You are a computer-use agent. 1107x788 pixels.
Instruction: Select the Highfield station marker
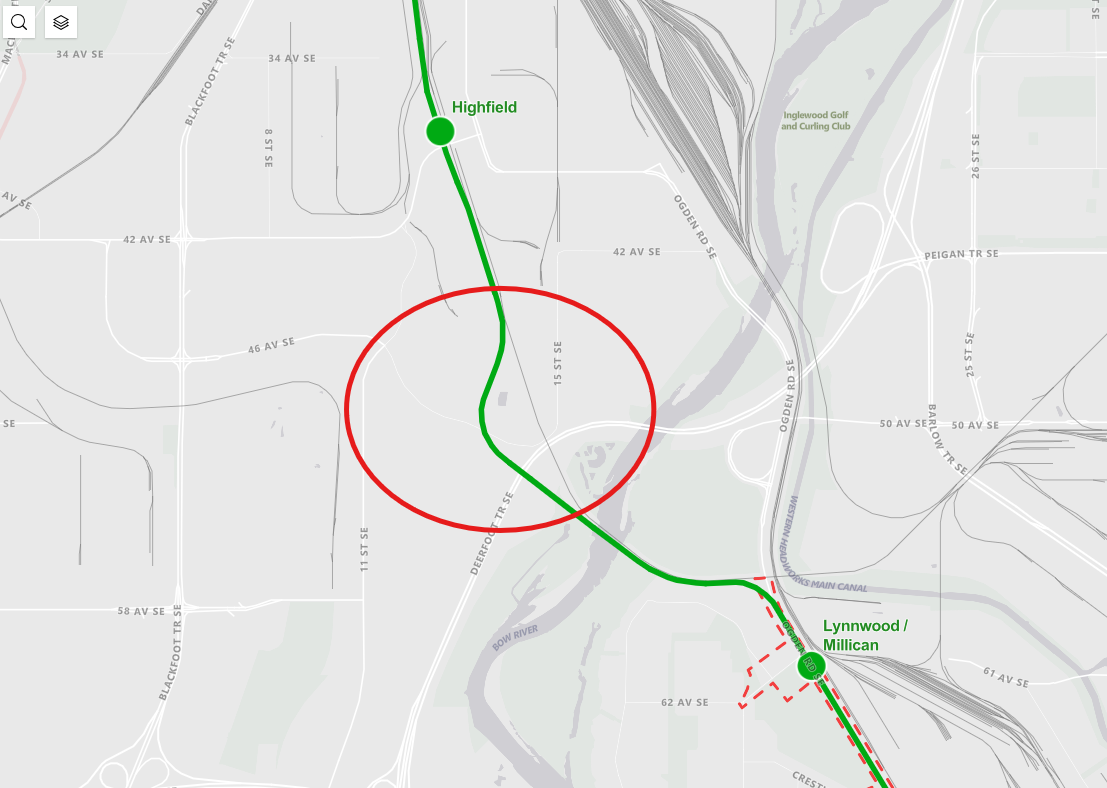440,131
